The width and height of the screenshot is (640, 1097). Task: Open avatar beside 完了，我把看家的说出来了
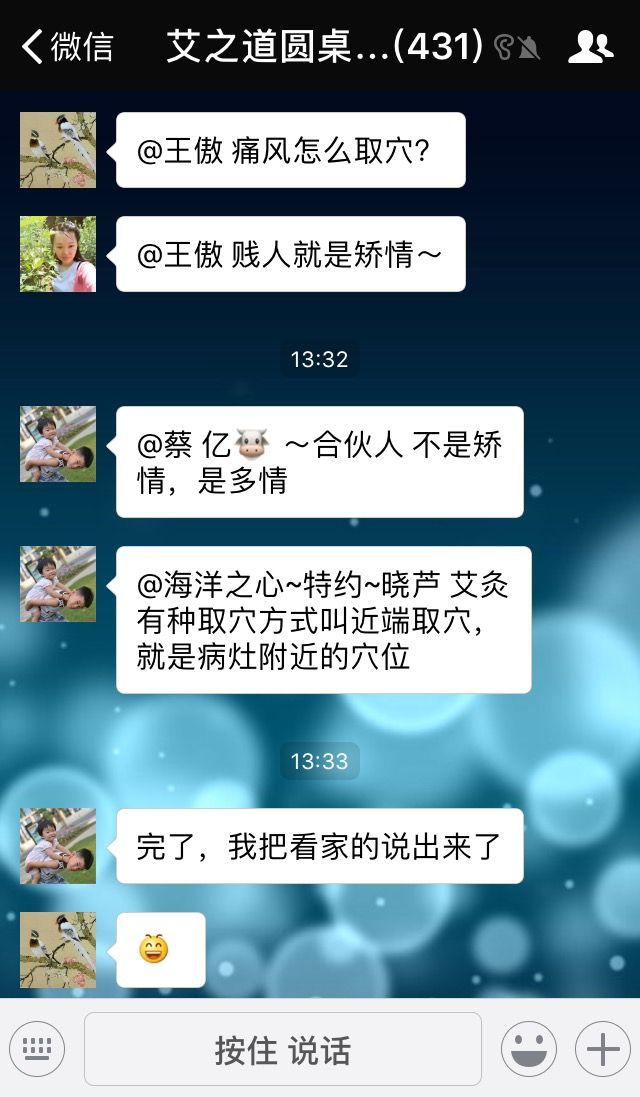58,846
